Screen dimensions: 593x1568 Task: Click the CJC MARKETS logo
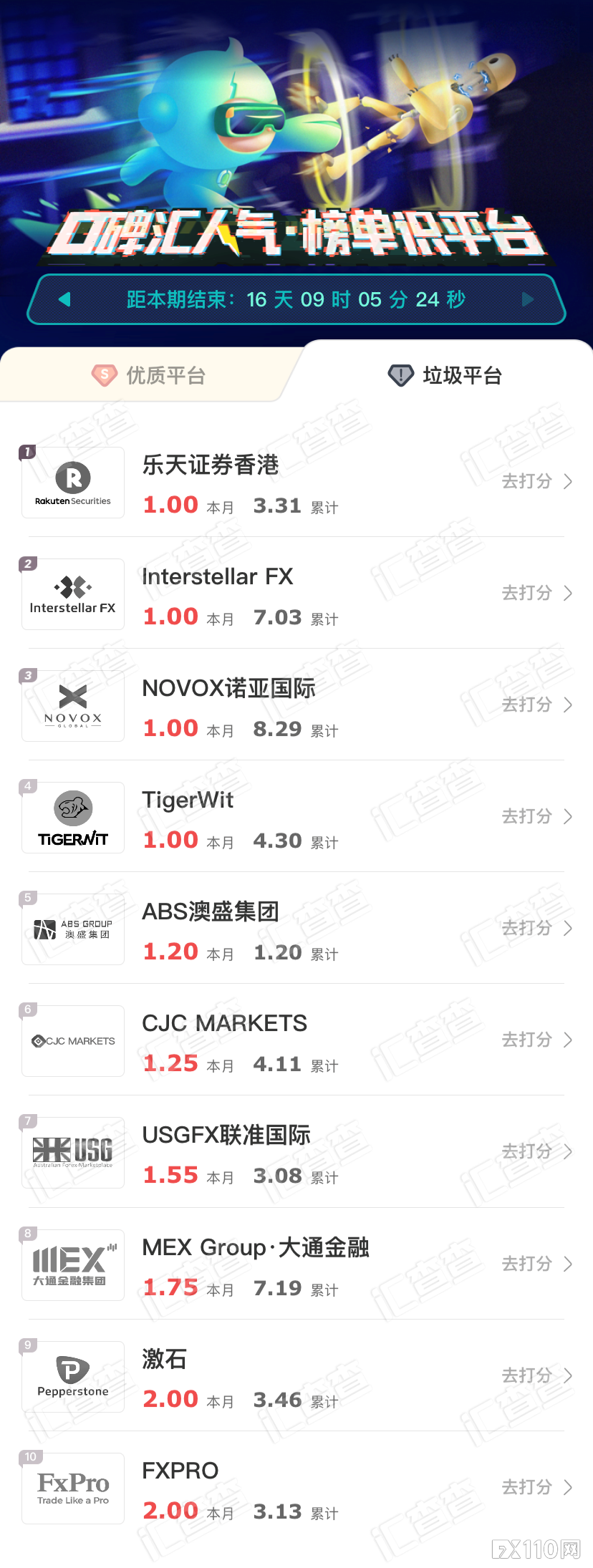pos(72,1040)
